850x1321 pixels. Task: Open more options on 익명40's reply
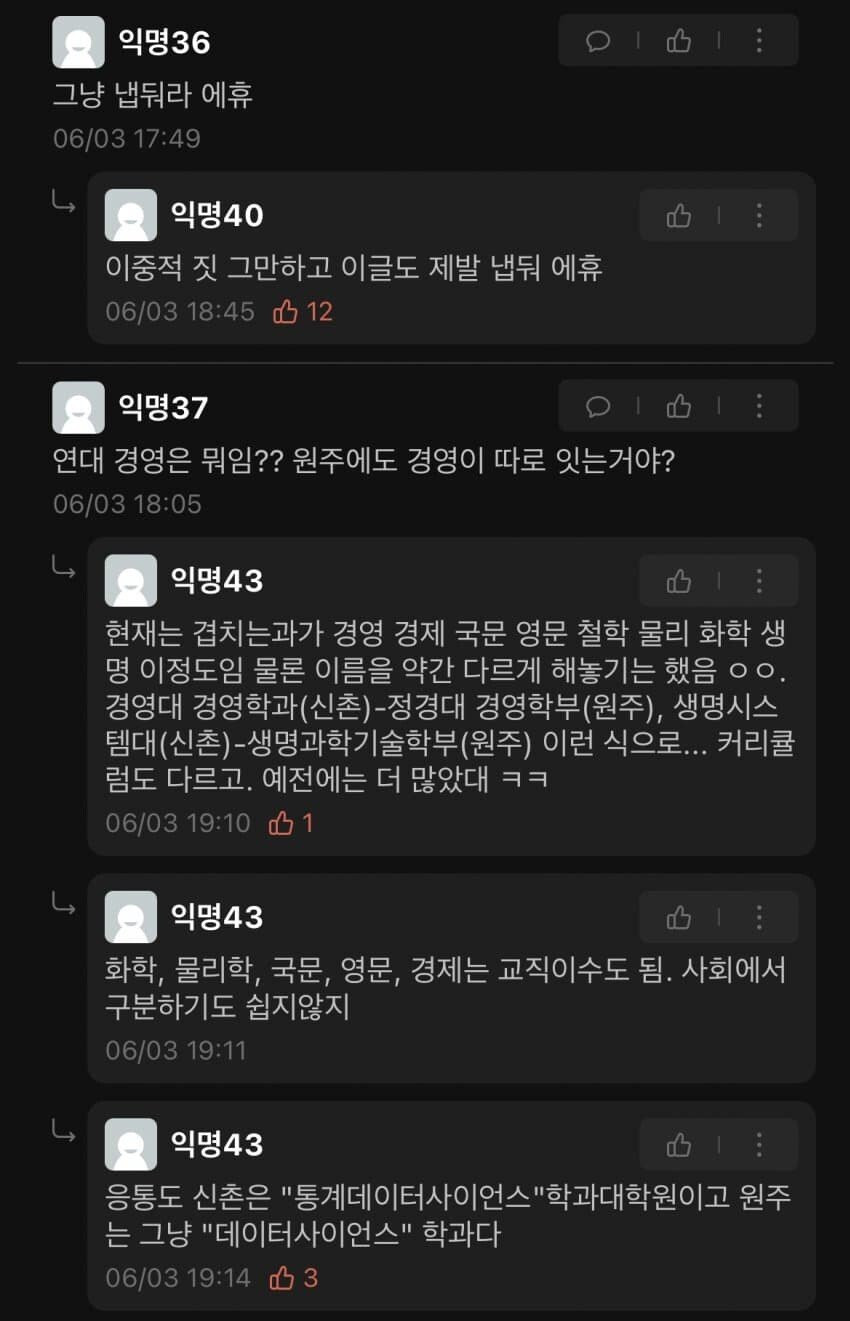click(x=759, y=215)
